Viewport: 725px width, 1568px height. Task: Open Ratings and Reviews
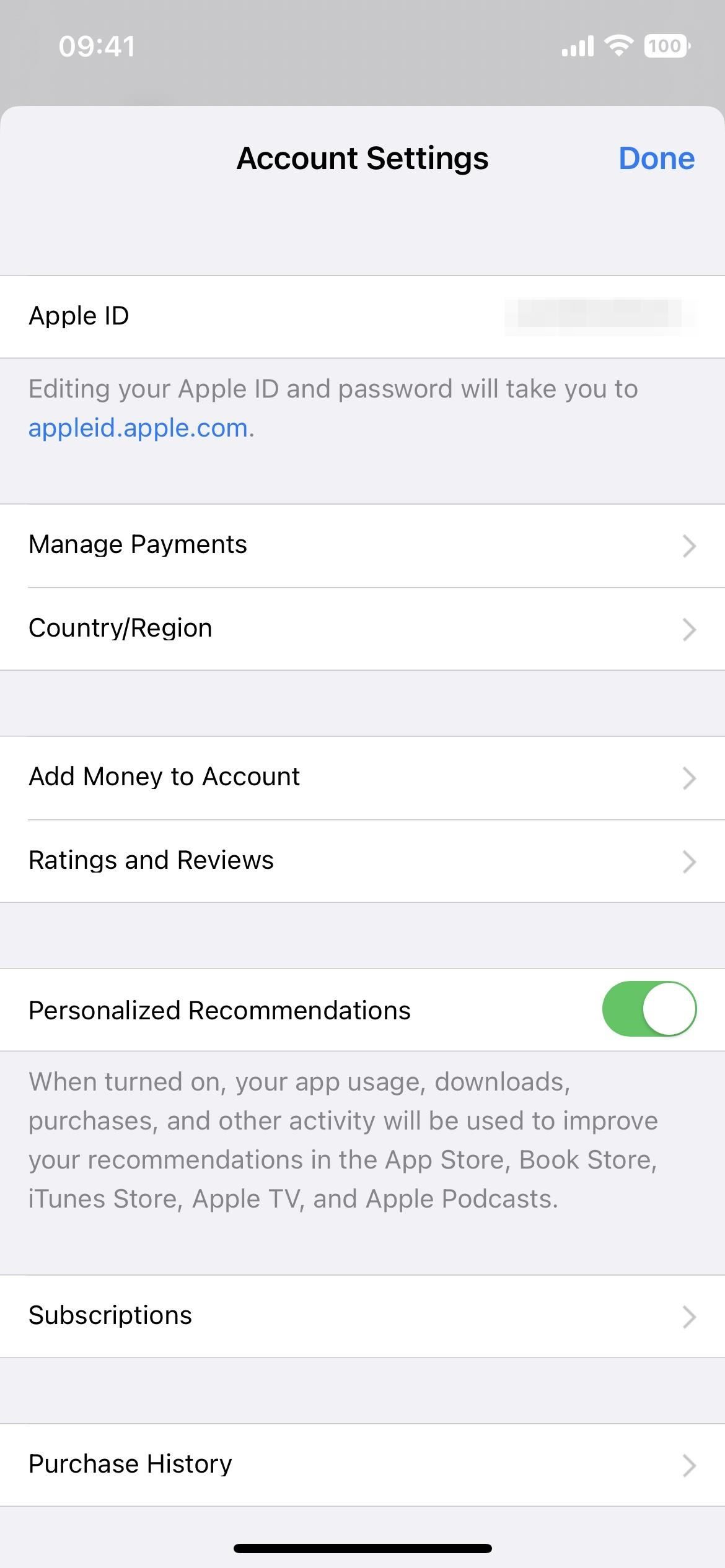point(362,861)
